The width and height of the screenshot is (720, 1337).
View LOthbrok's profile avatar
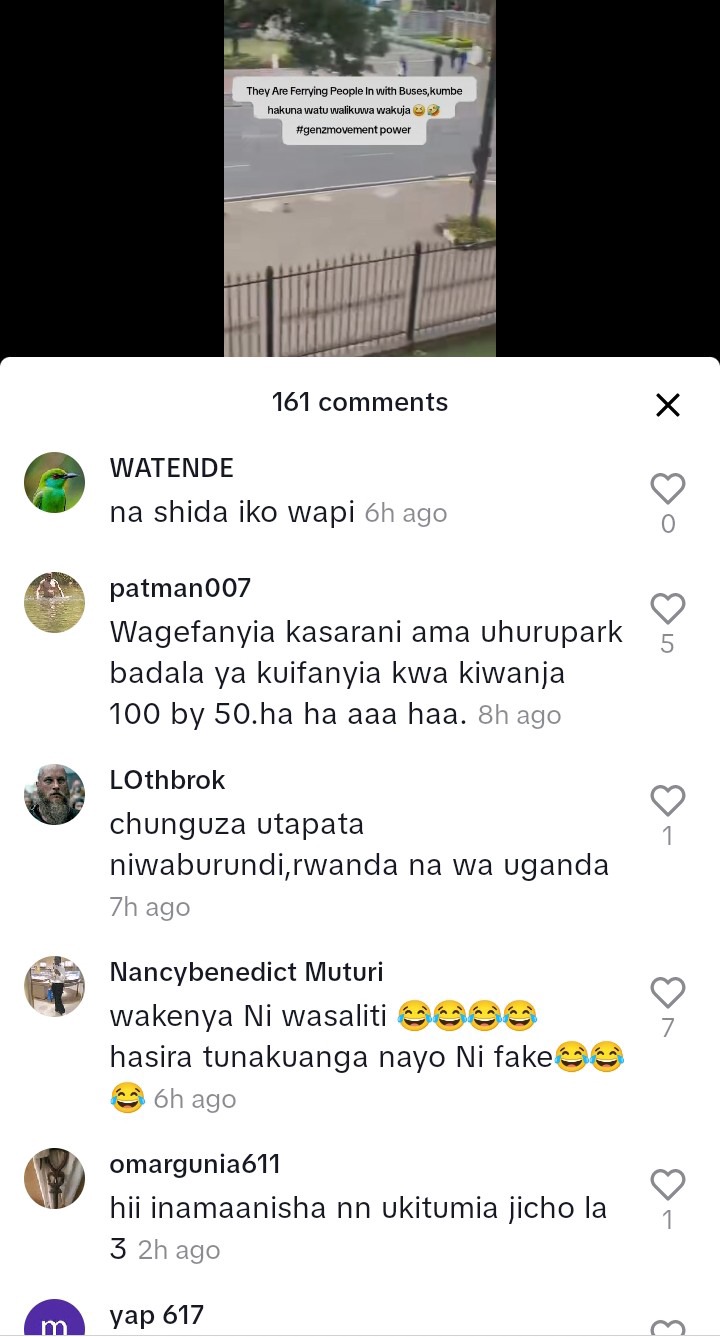54,794
